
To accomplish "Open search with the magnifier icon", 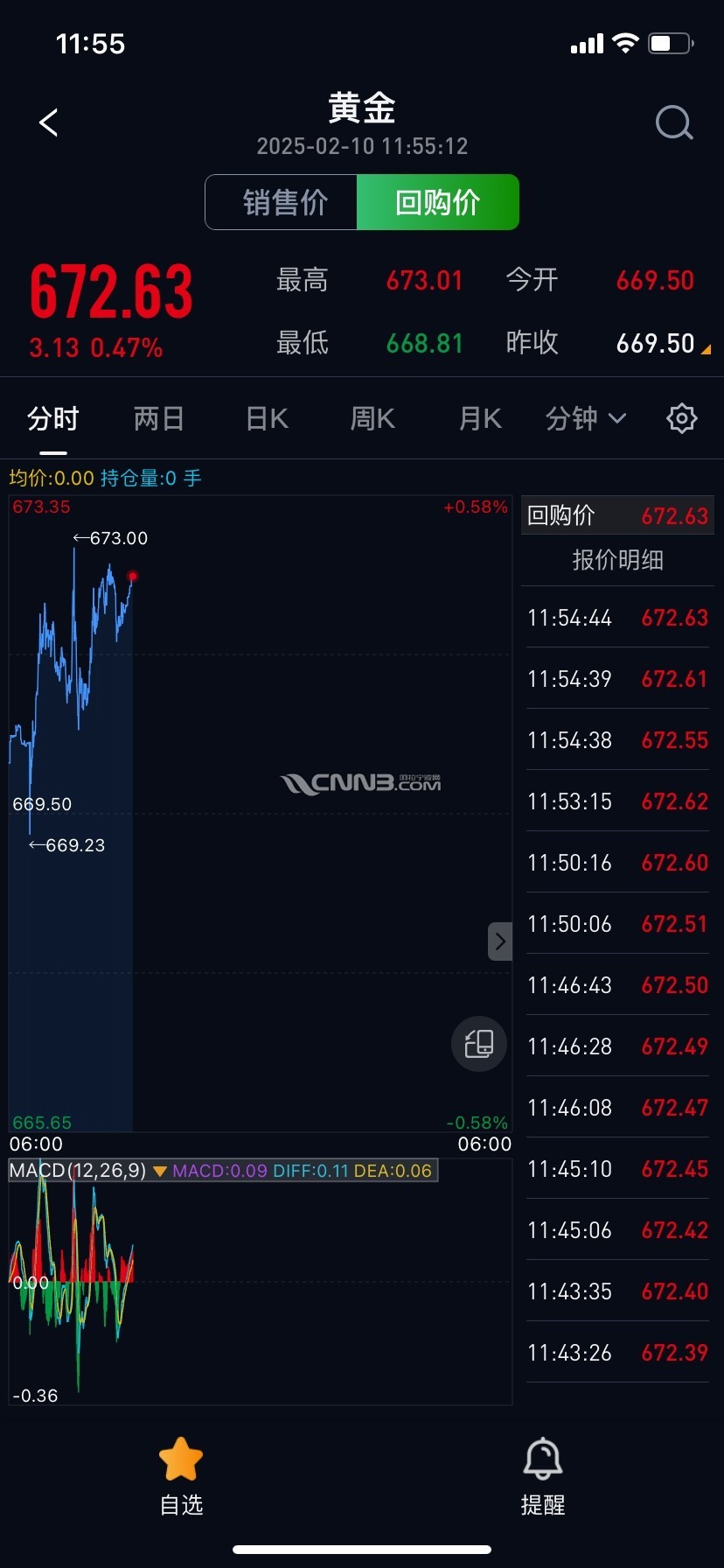I will [x=673, y=123].
